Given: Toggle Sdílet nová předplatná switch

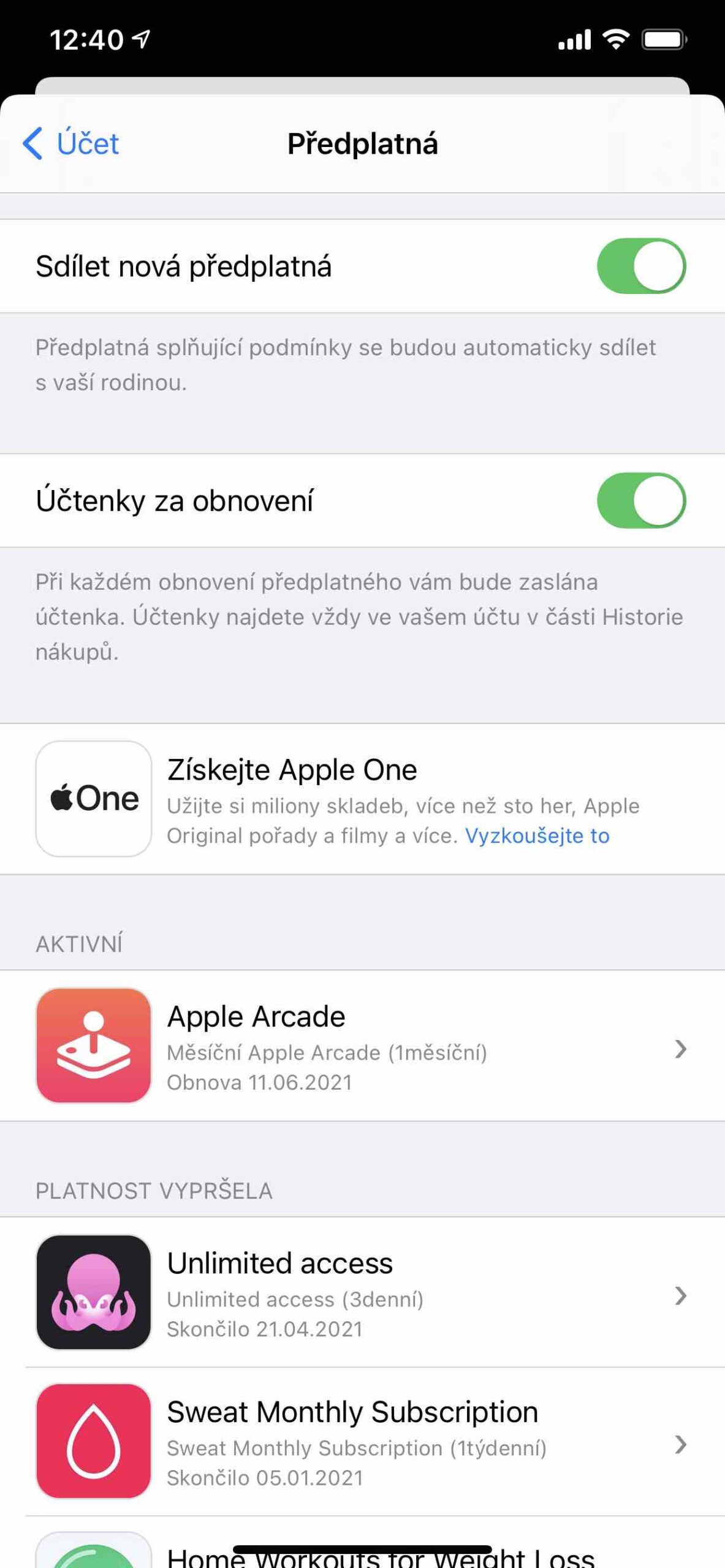Looking at the screenshot, I should (x=641, y=266).
